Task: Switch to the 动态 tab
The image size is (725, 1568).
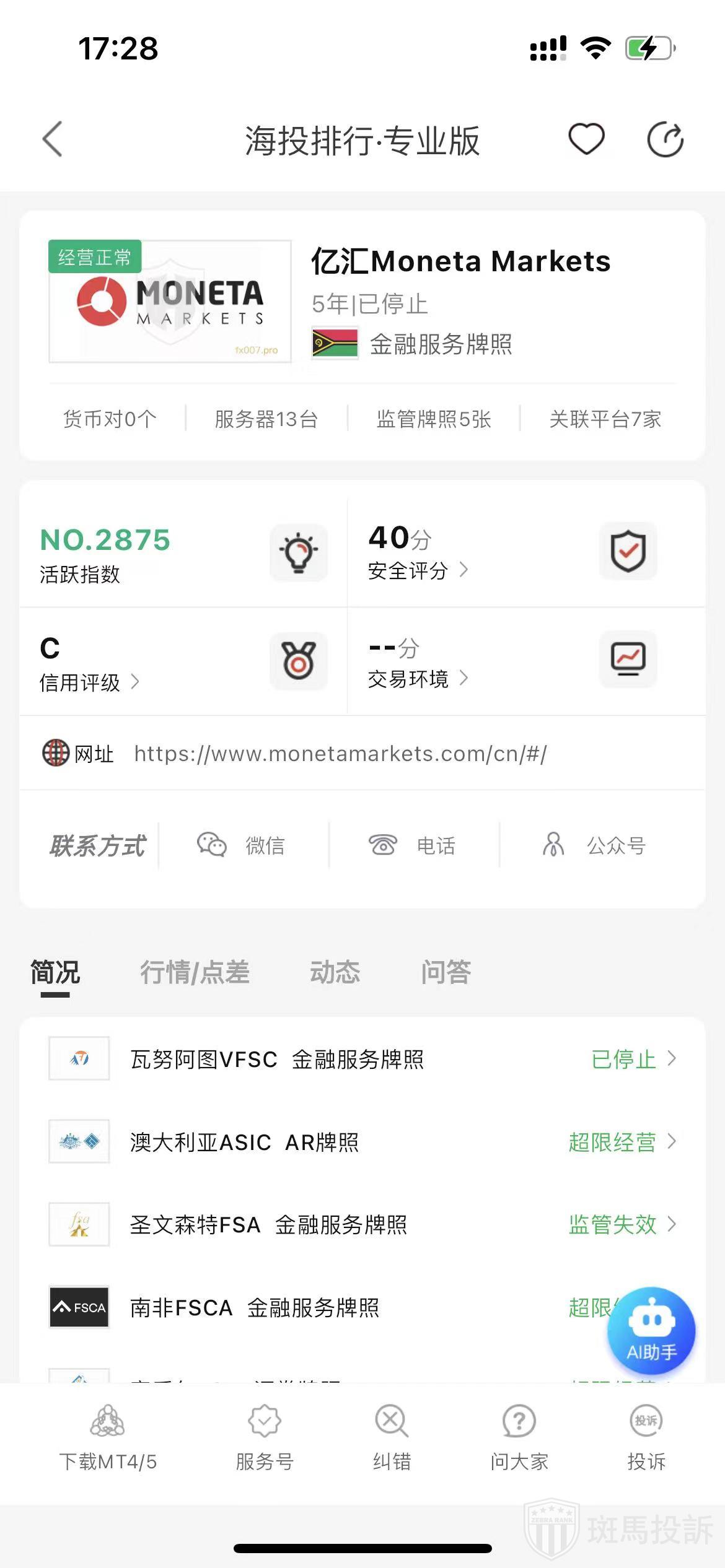Action: 335,972
